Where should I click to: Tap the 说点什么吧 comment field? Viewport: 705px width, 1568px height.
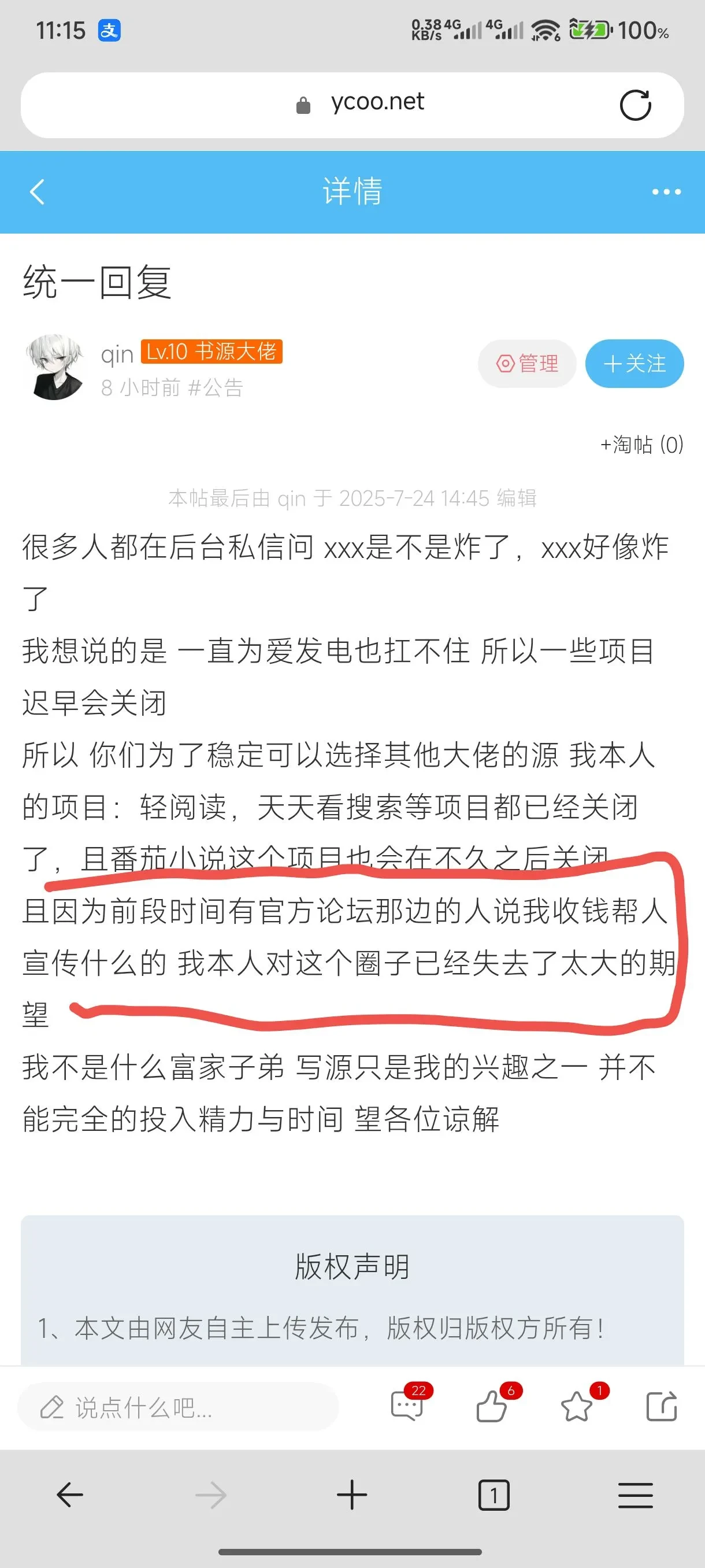(x=177, y=1407)
